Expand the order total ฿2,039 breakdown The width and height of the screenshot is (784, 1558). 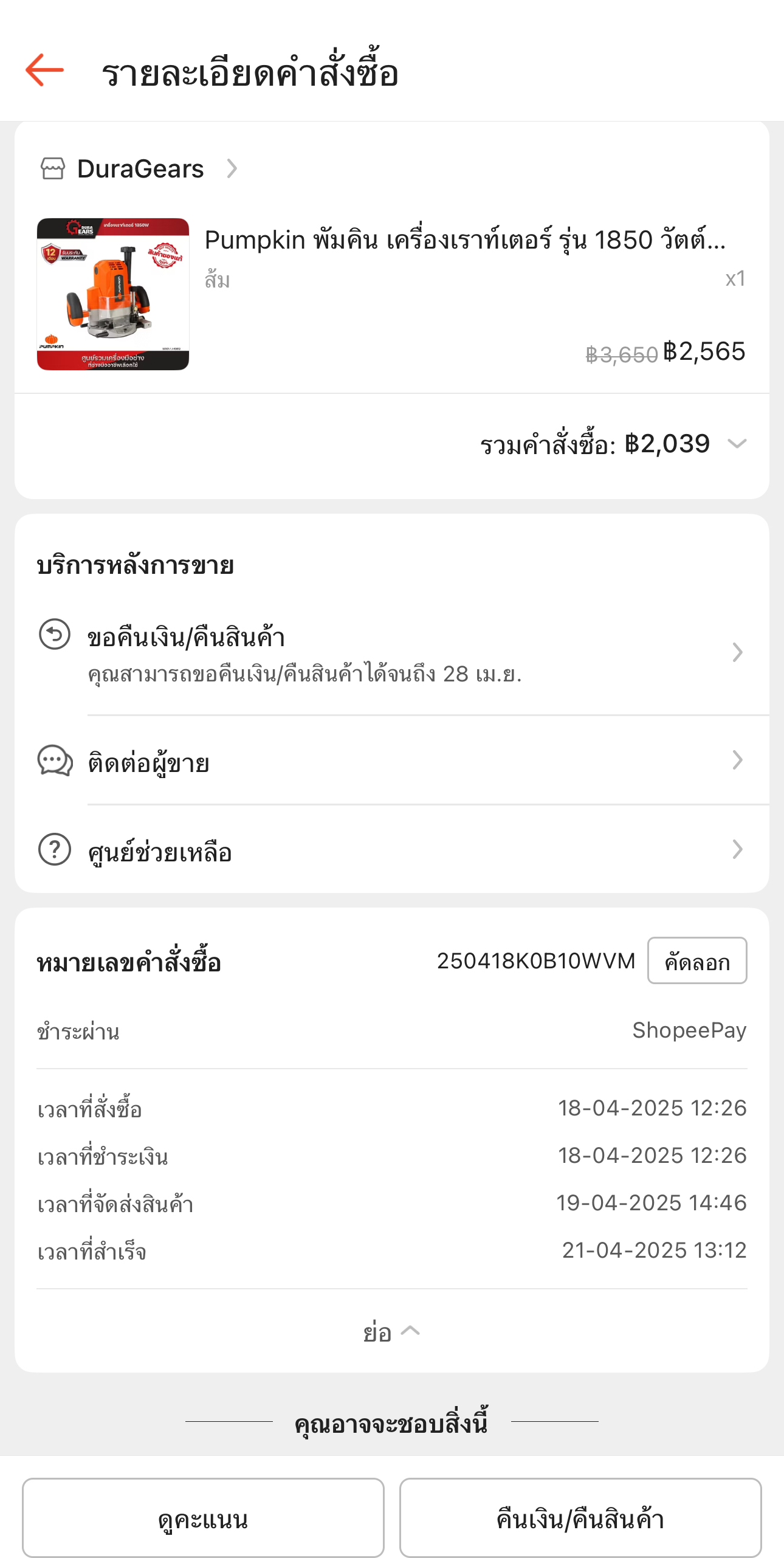[614, 444]
